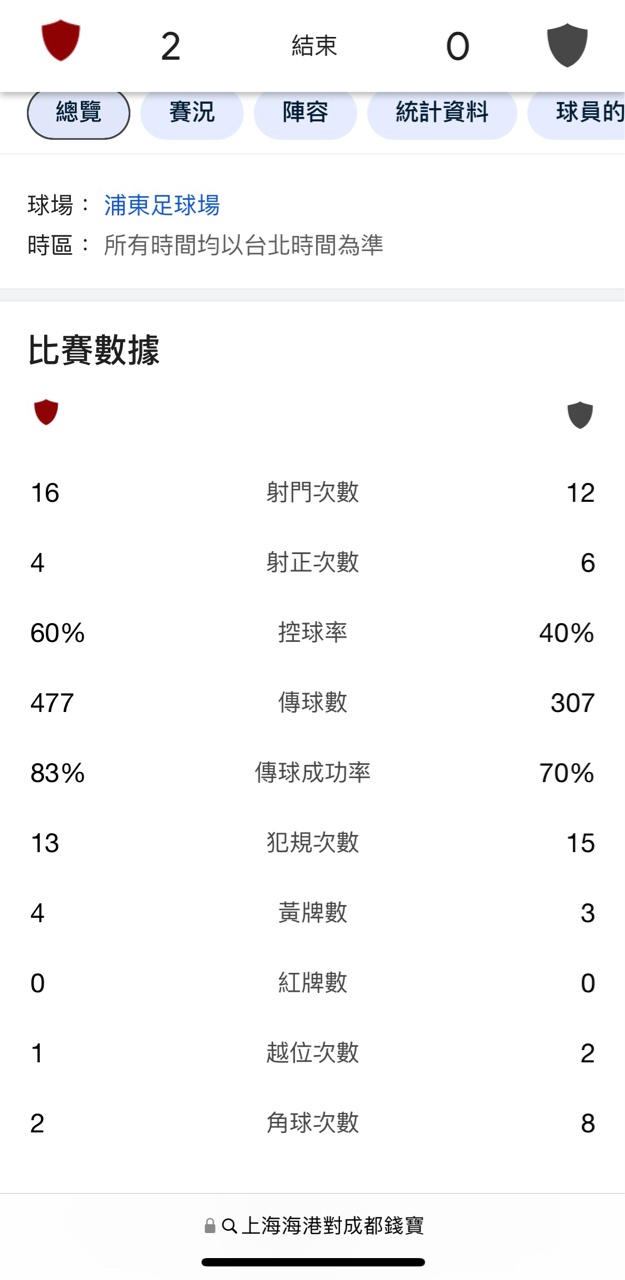Open the 賽況 tab
The image size is (625, 1280).
191,113
